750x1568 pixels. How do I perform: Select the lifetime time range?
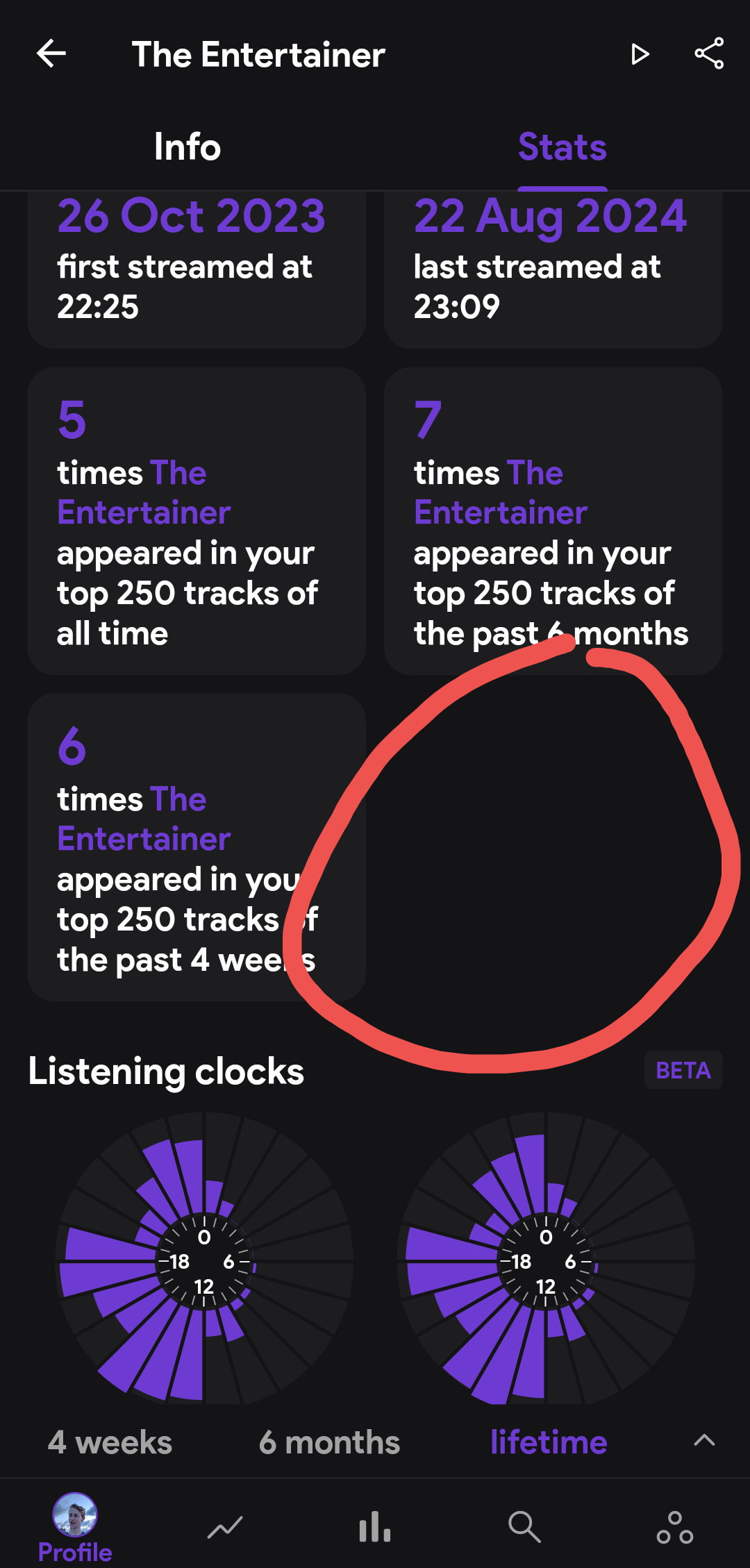pyautogui.click(x=549, y=1442)
